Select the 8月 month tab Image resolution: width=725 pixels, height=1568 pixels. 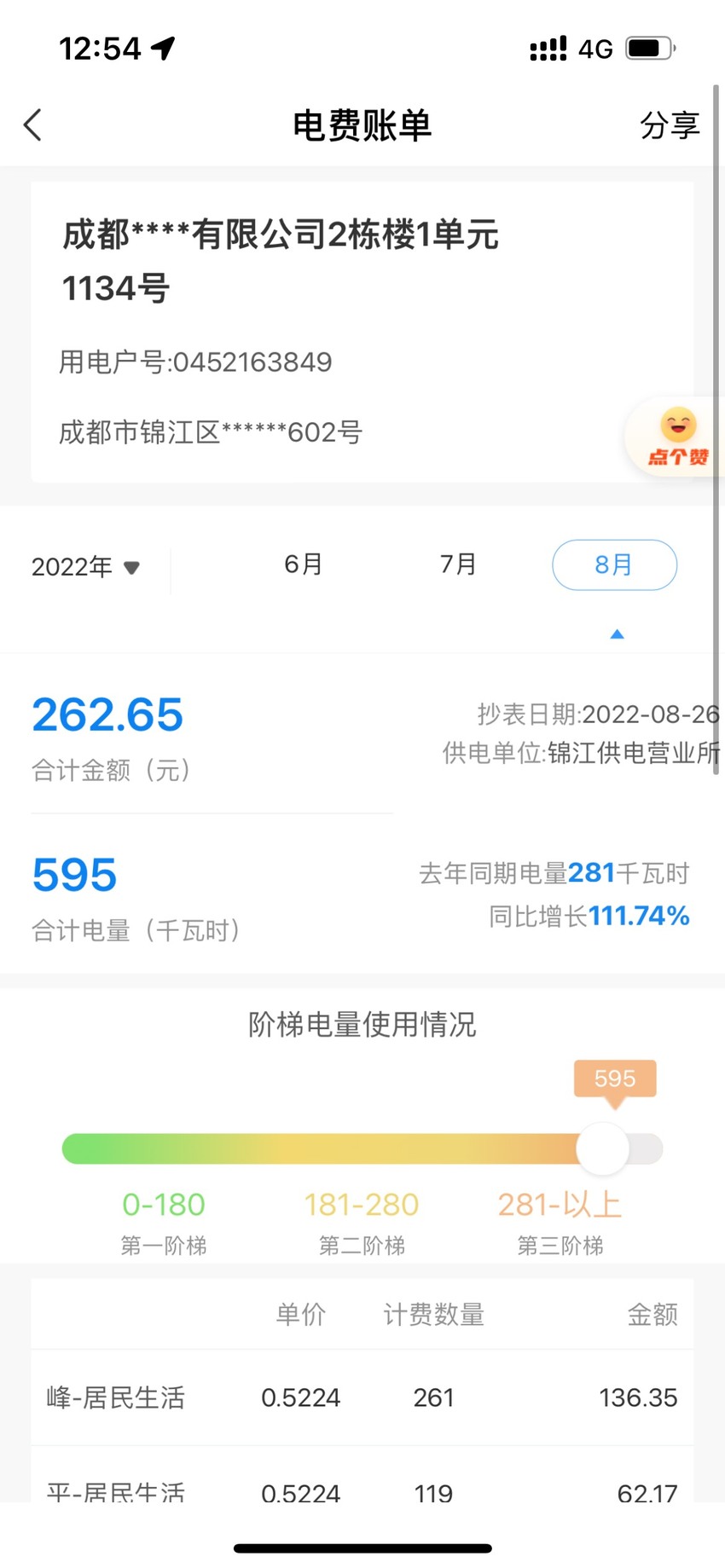[615, 564]
